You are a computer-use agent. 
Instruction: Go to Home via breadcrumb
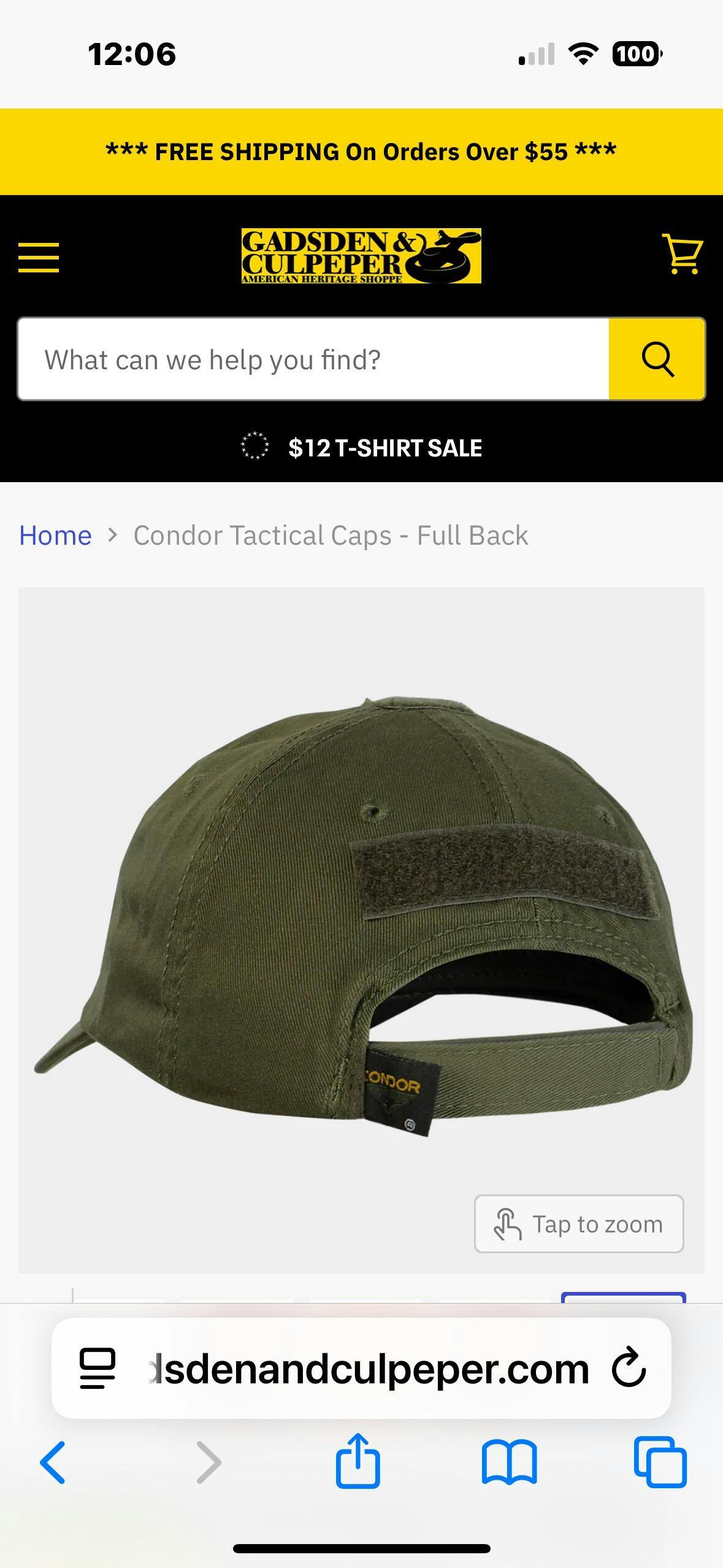pyautogui.click(x=55, y=536)
